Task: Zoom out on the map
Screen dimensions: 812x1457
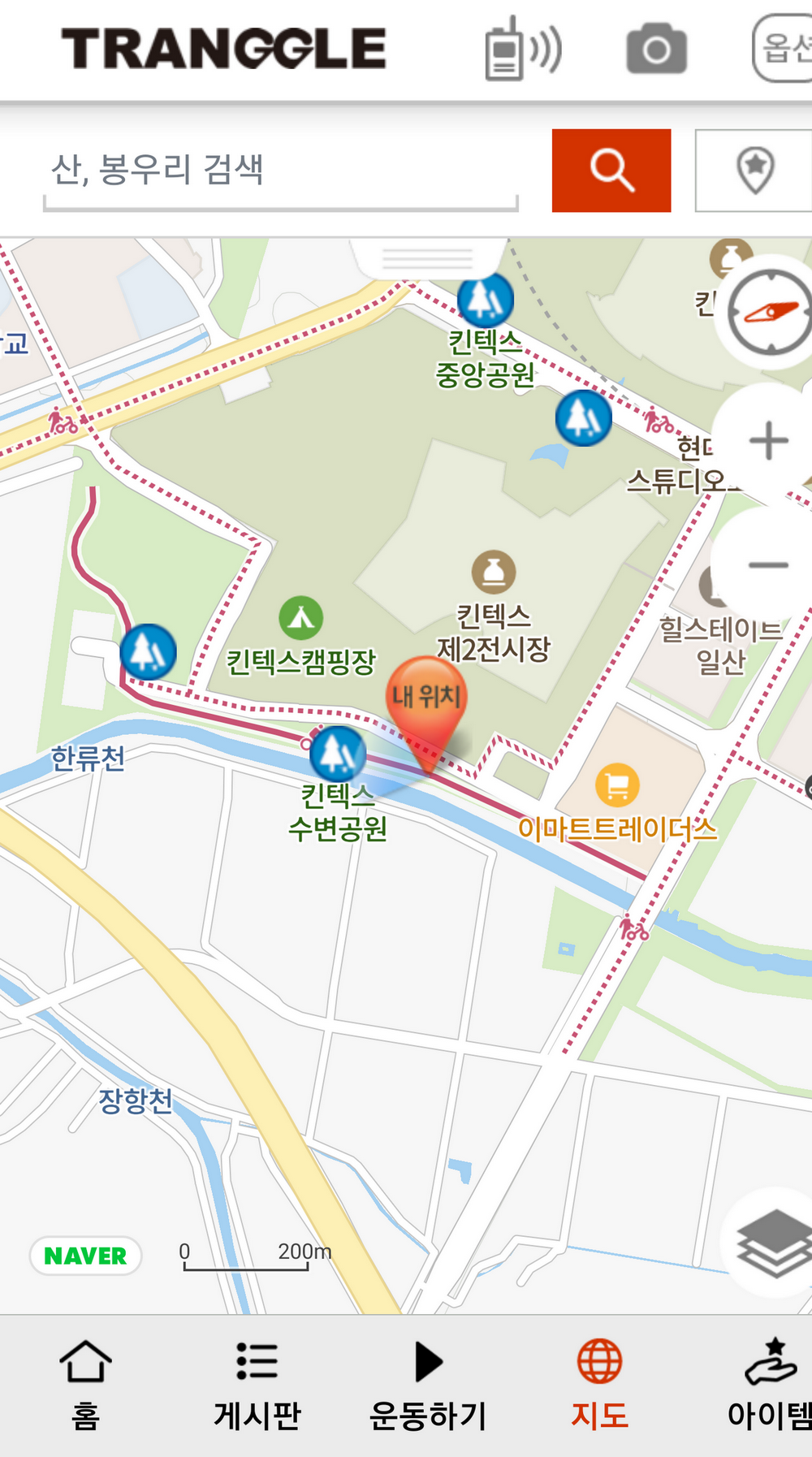Action: coord(768,564)
